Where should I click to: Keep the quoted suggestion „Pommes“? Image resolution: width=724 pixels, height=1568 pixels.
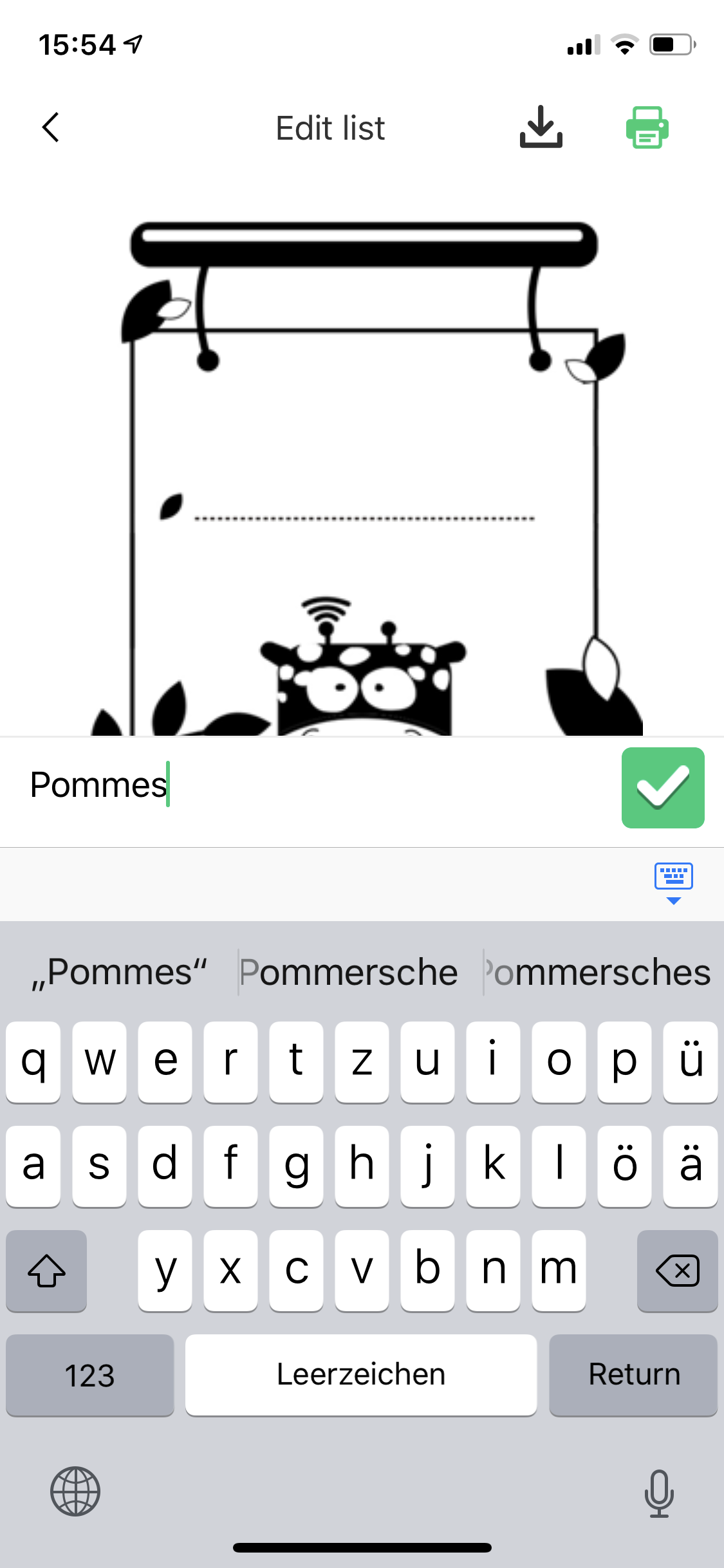pos(120,972)
